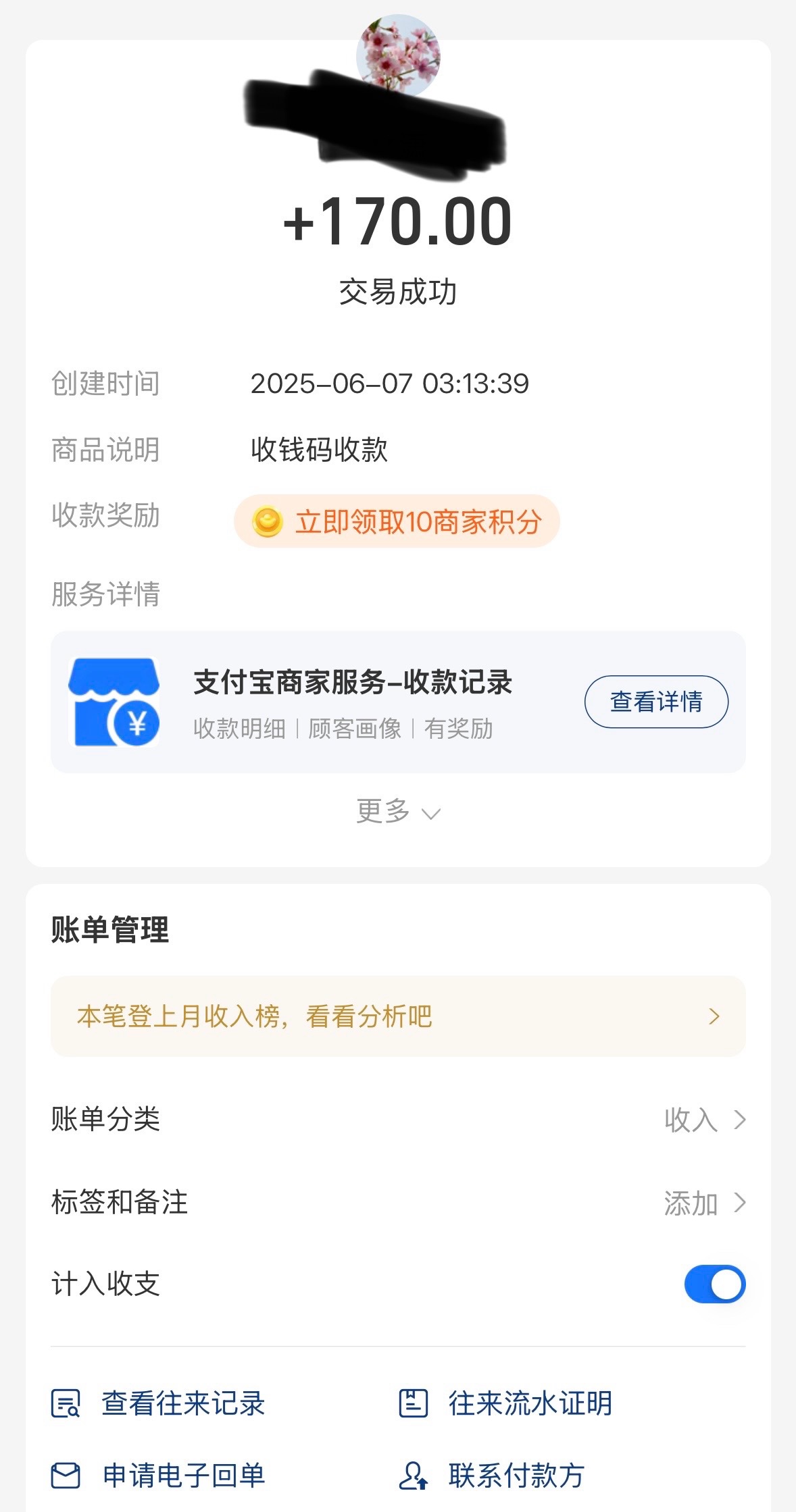Open the monthly income ranking analysis banner (本笔登上月收入榜)
The width and height of the screenshot is (796, 1512).
pos(397,1016)
